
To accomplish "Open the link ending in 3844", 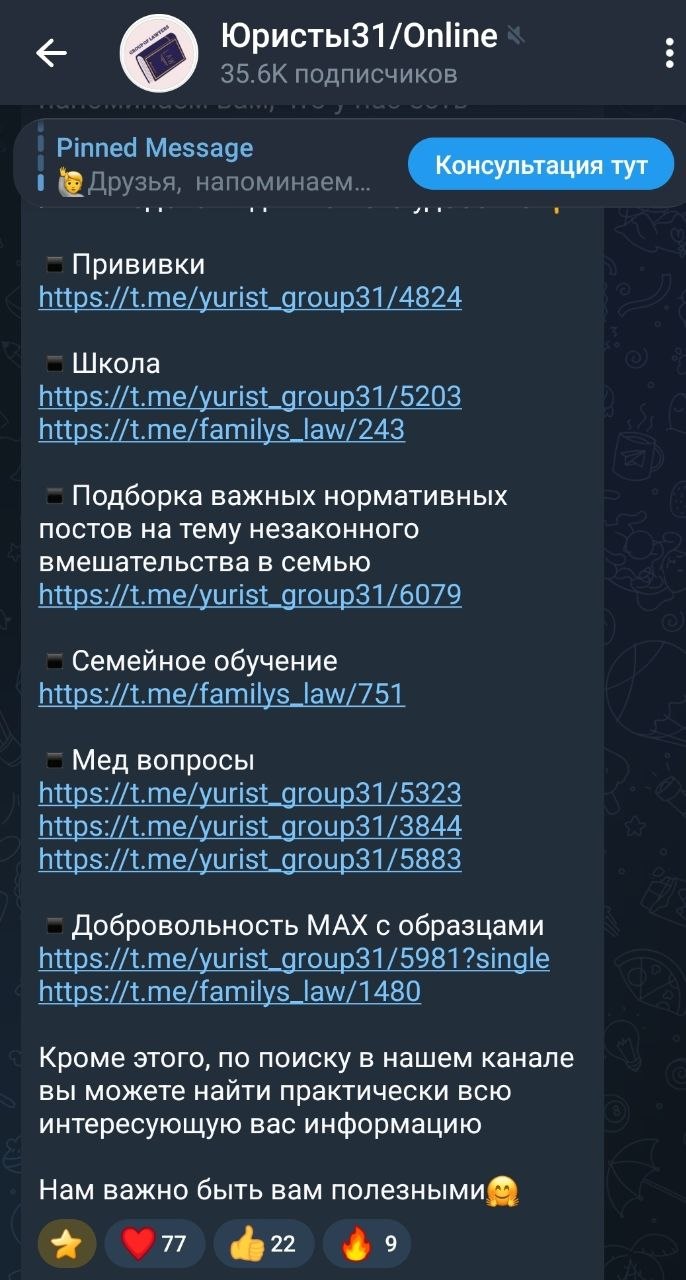I will coord(250,826).
